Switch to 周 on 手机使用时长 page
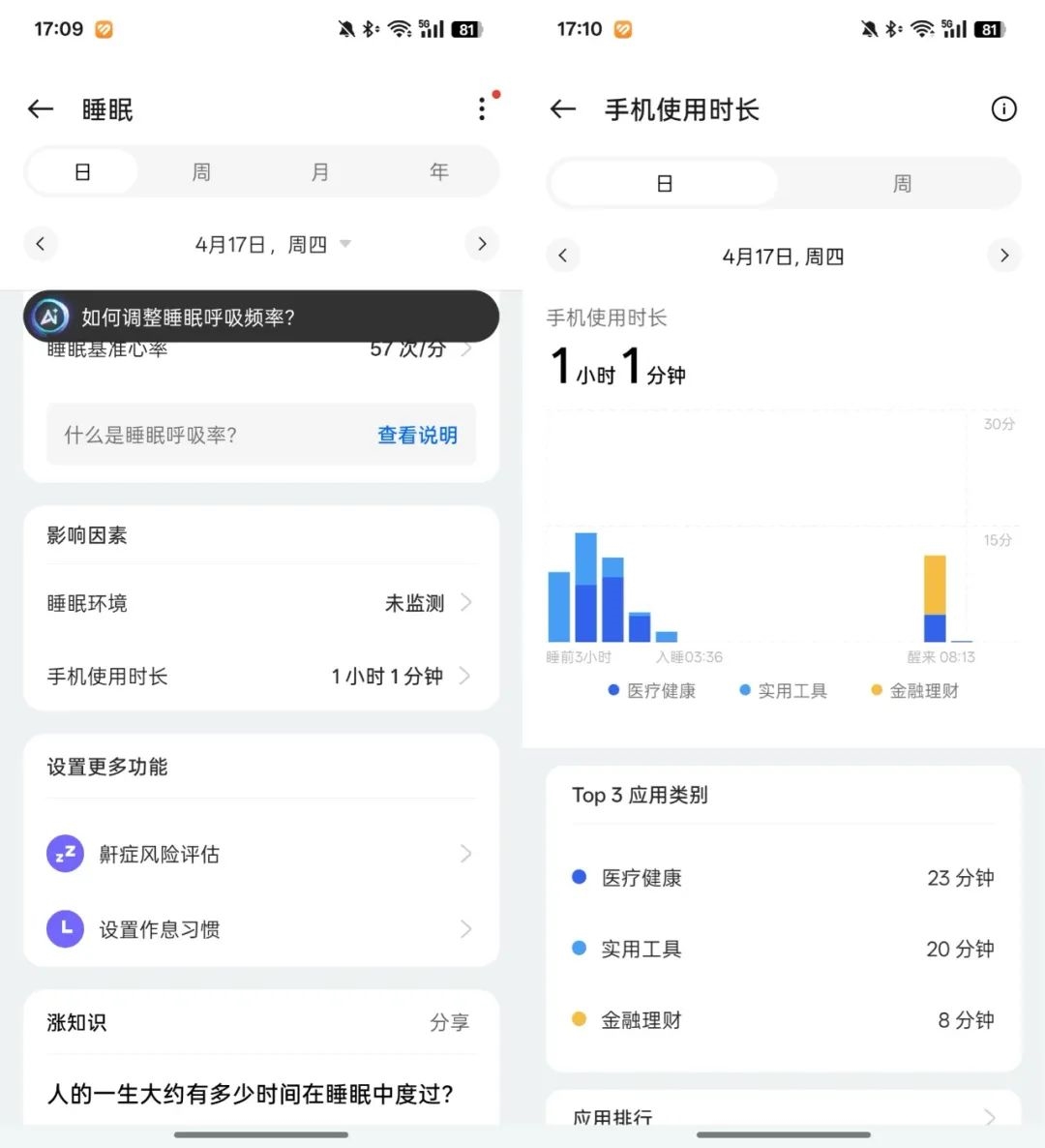Viewport: 1045px width, 1148px height. [x=902, y=184]
